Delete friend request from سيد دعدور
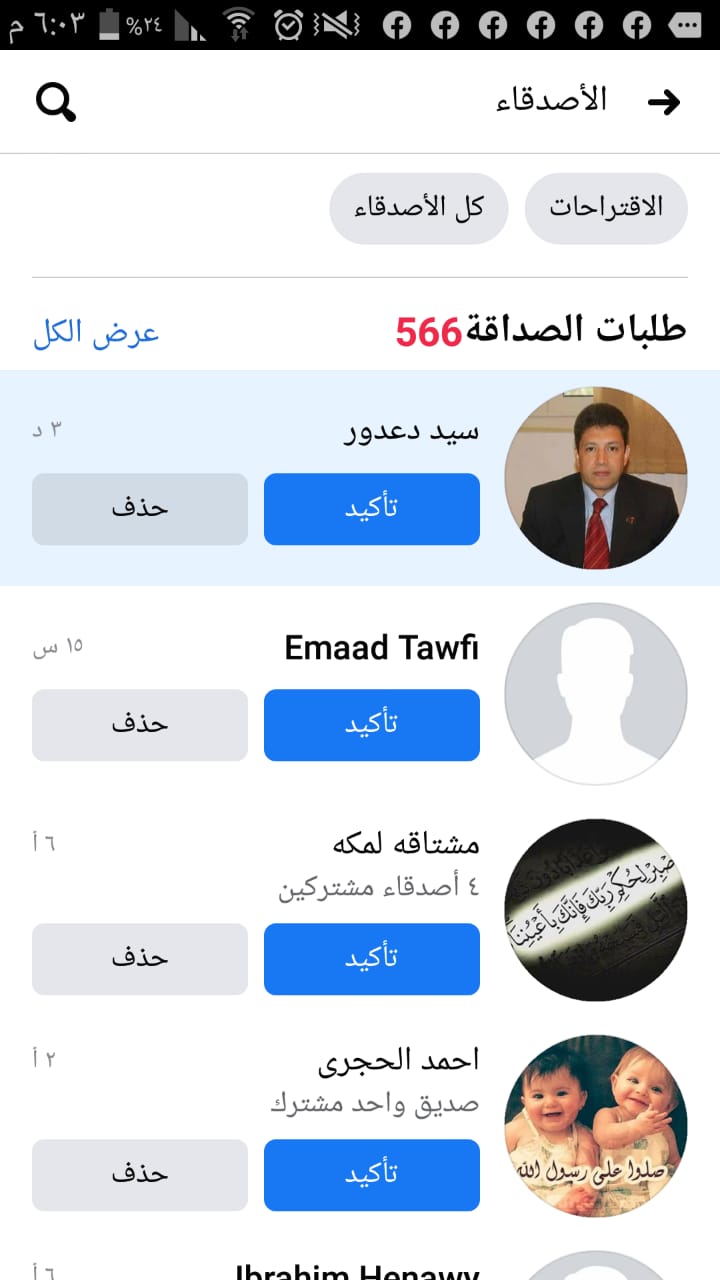 [140, 508]
